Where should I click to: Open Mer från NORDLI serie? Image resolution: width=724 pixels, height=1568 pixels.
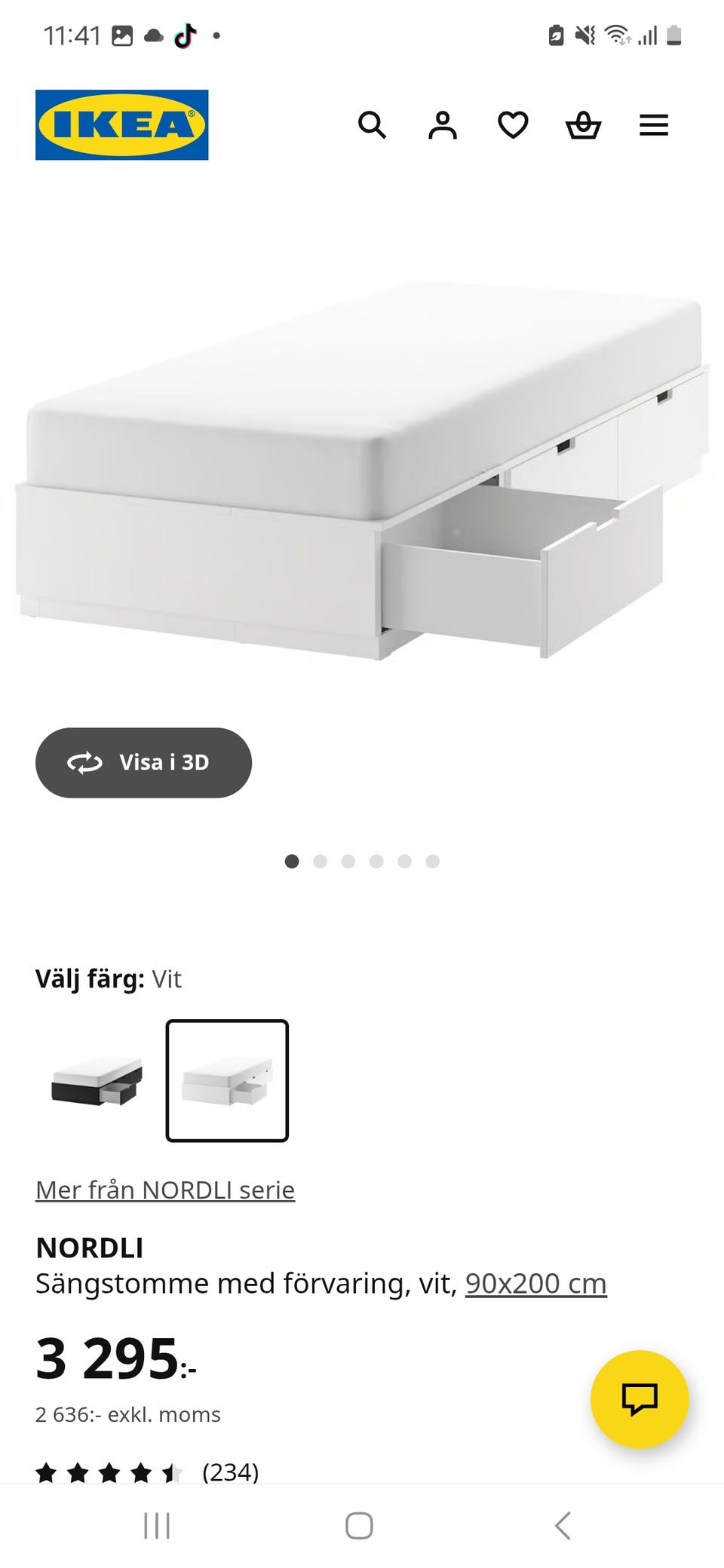pos(164,1190)
